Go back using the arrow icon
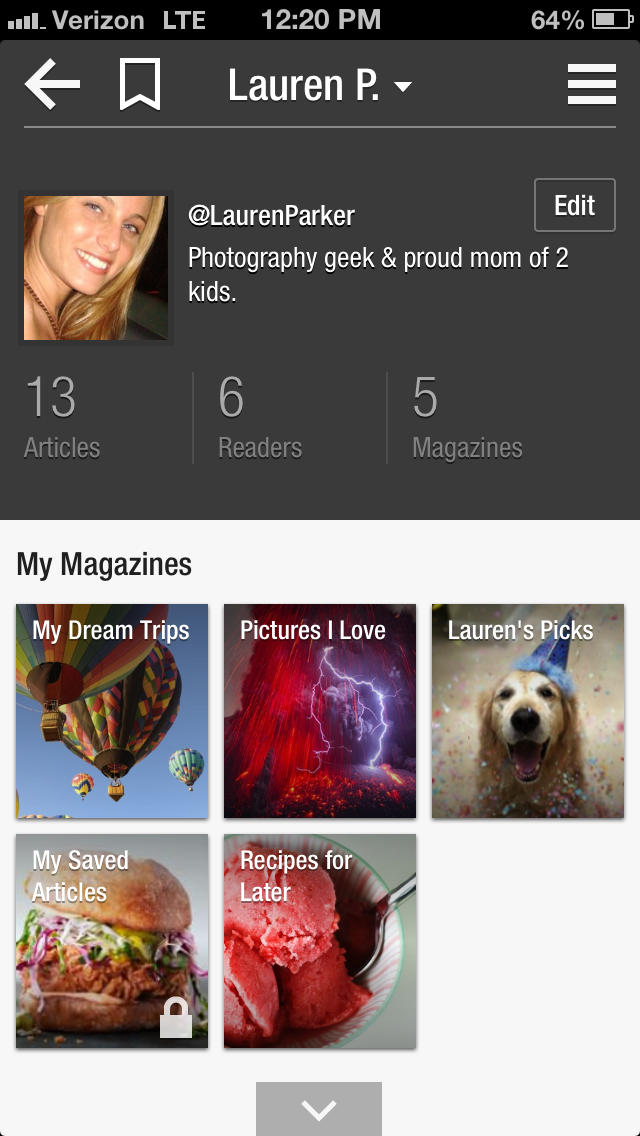 [x=53, y=84]
